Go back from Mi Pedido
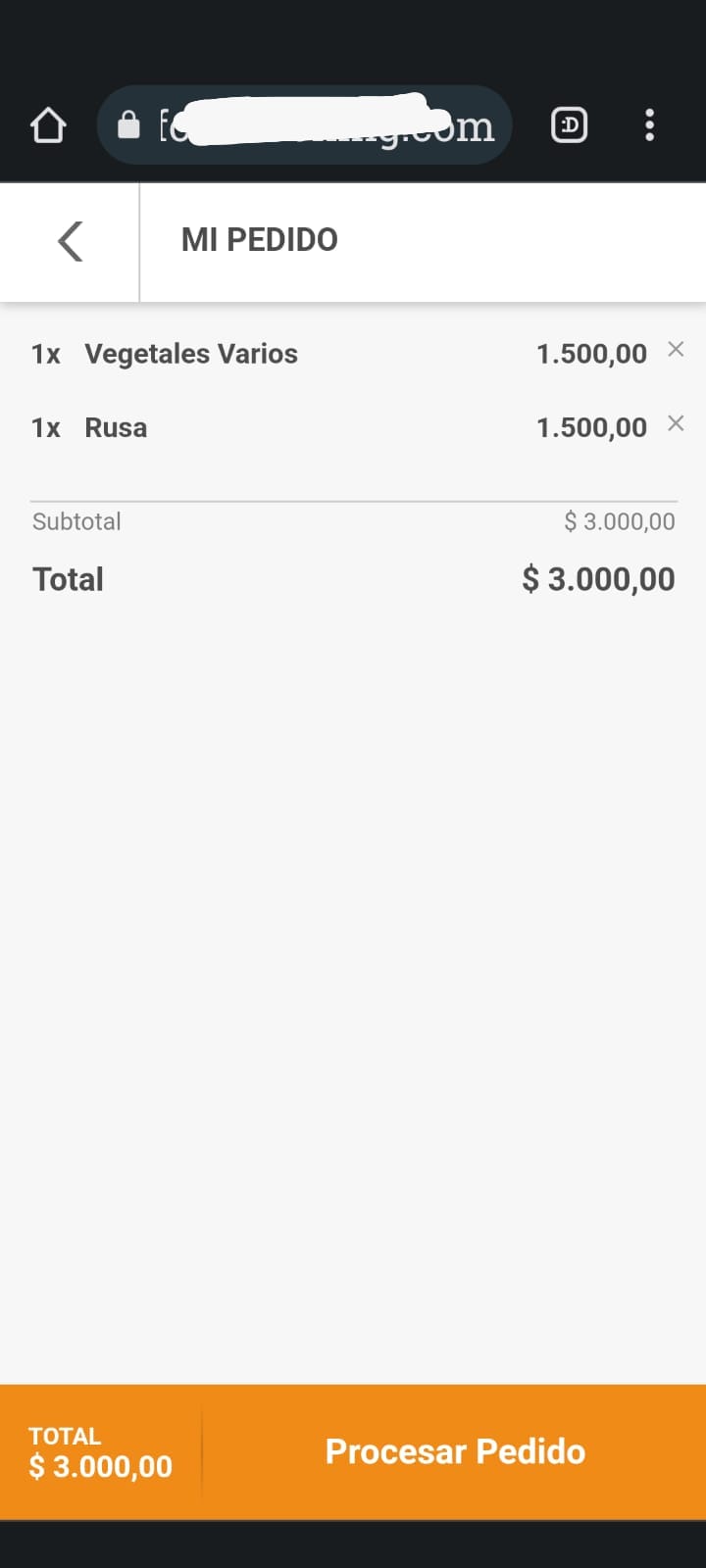Image resolution: width=706 pixels, height=1568 pixels. 70,241
